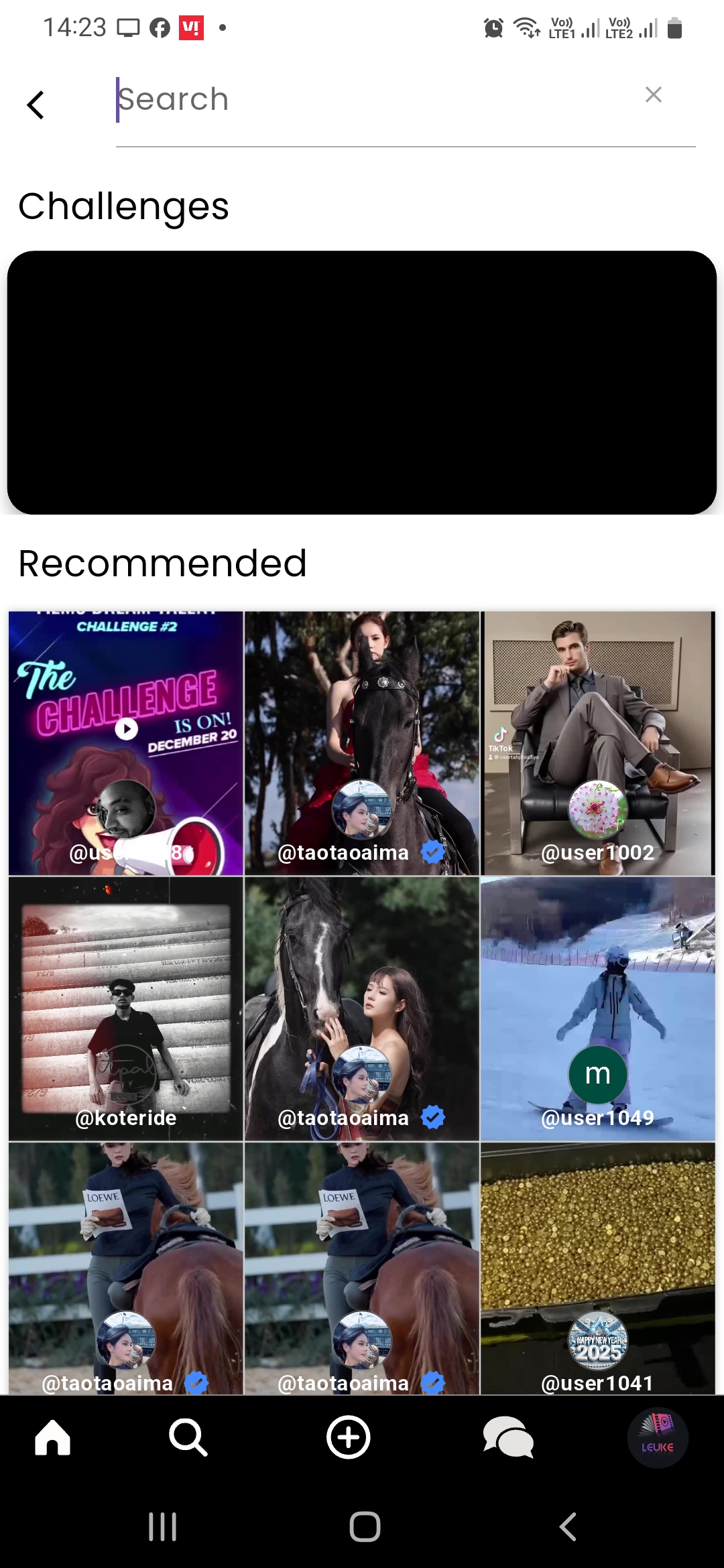Tap the system home button
Screen dimensions: 724x1568
pyautogui.click(x=365, y=1527)
